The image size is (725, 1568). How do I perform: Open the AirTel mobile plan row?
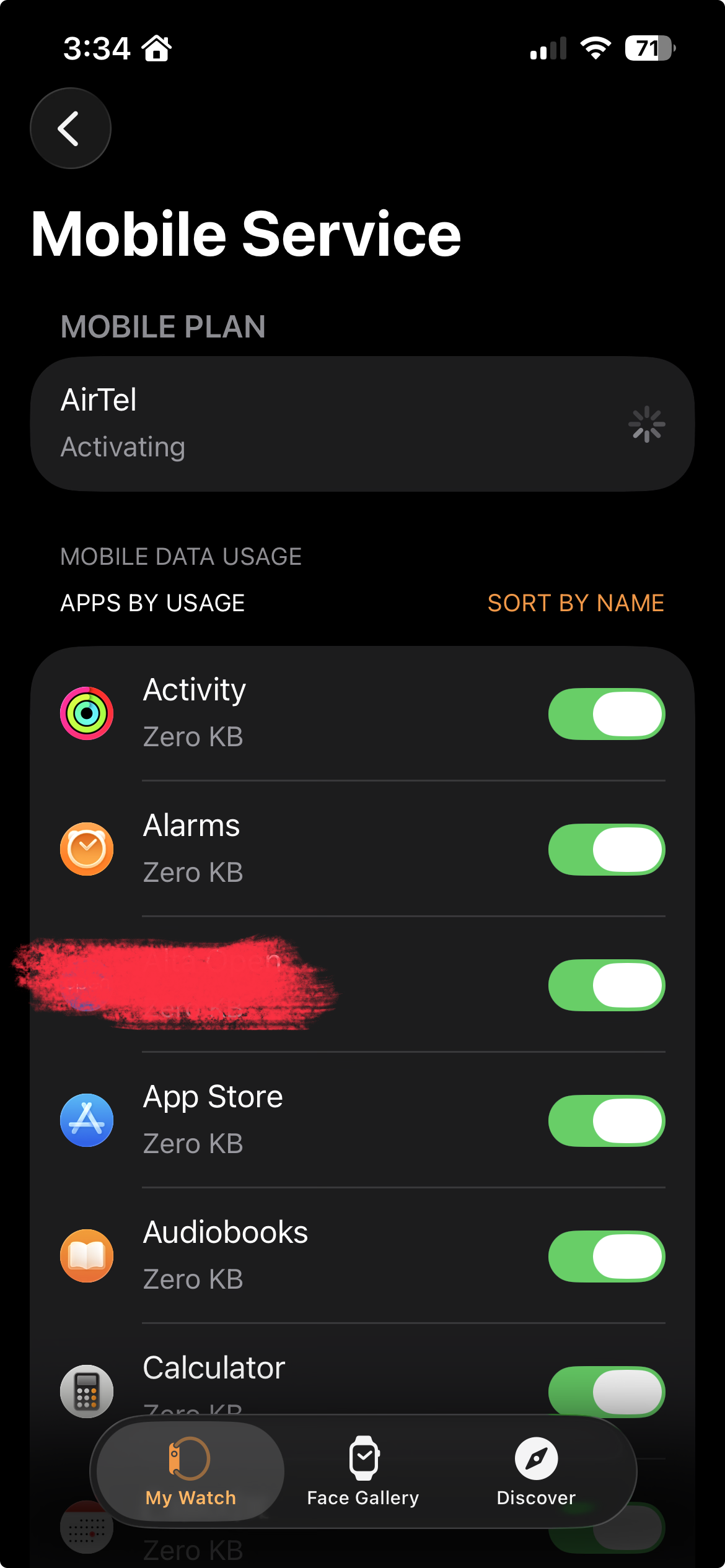coord(362,424)
